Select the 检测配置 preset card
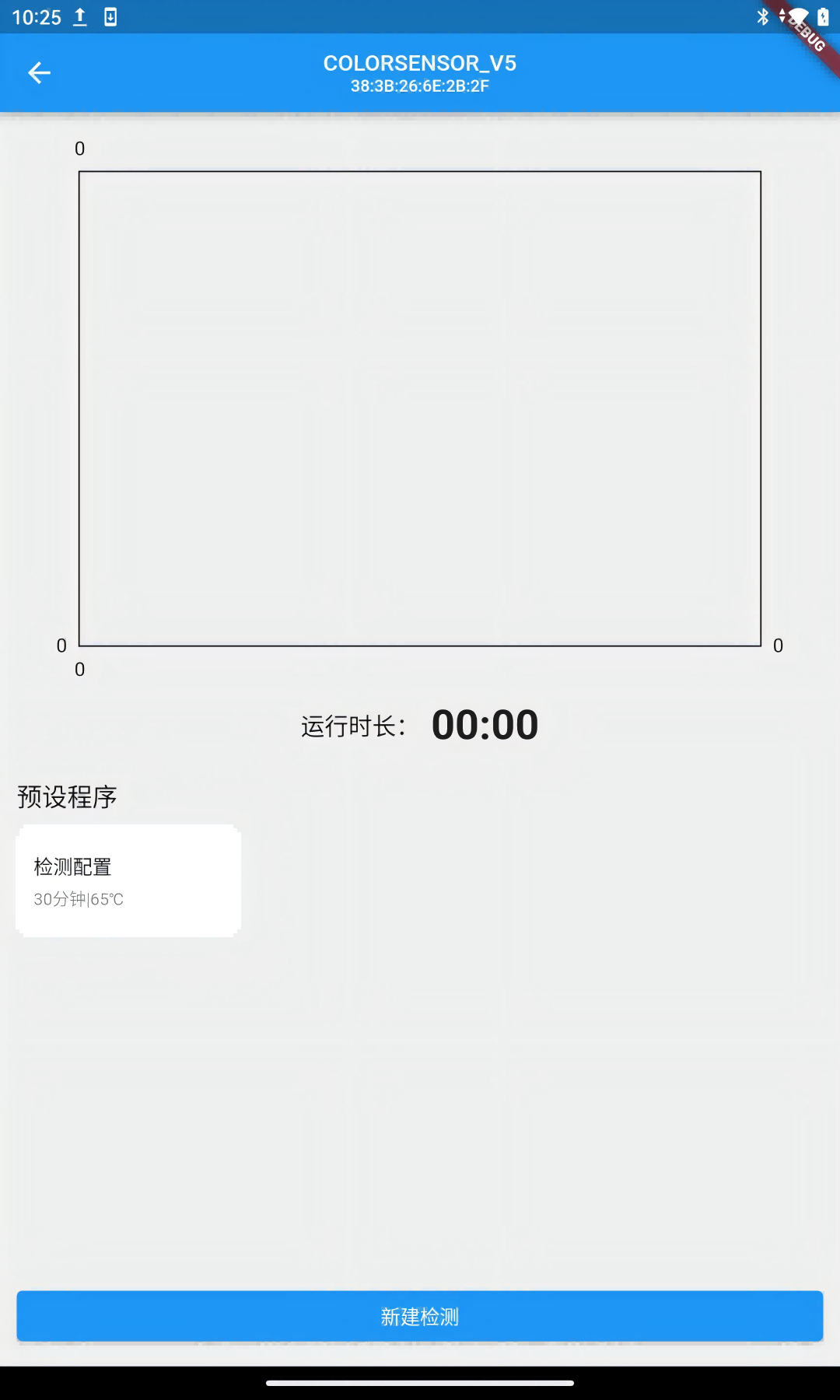 tap(128, 879)
